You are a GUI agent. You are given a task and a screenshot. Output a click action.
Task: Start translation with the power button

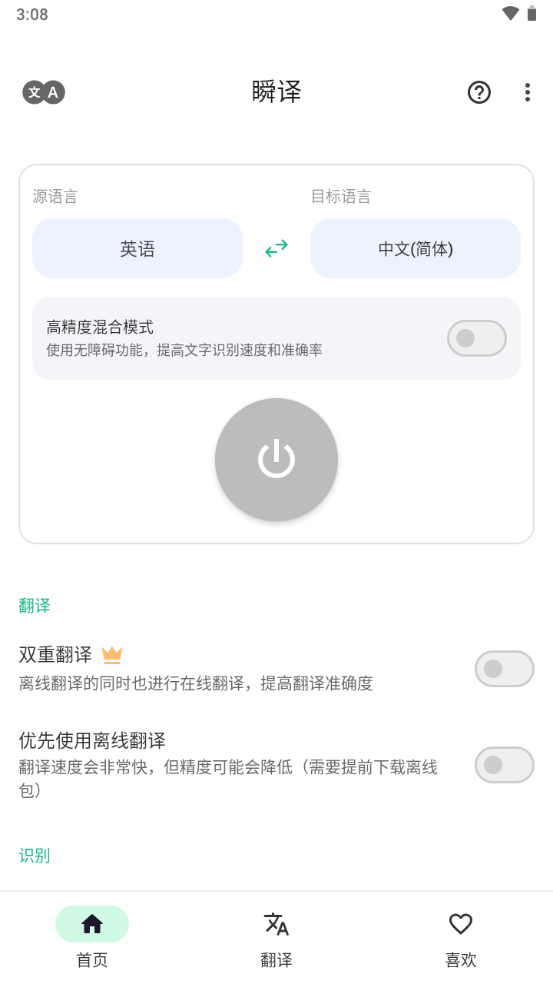tap(276, 459)
